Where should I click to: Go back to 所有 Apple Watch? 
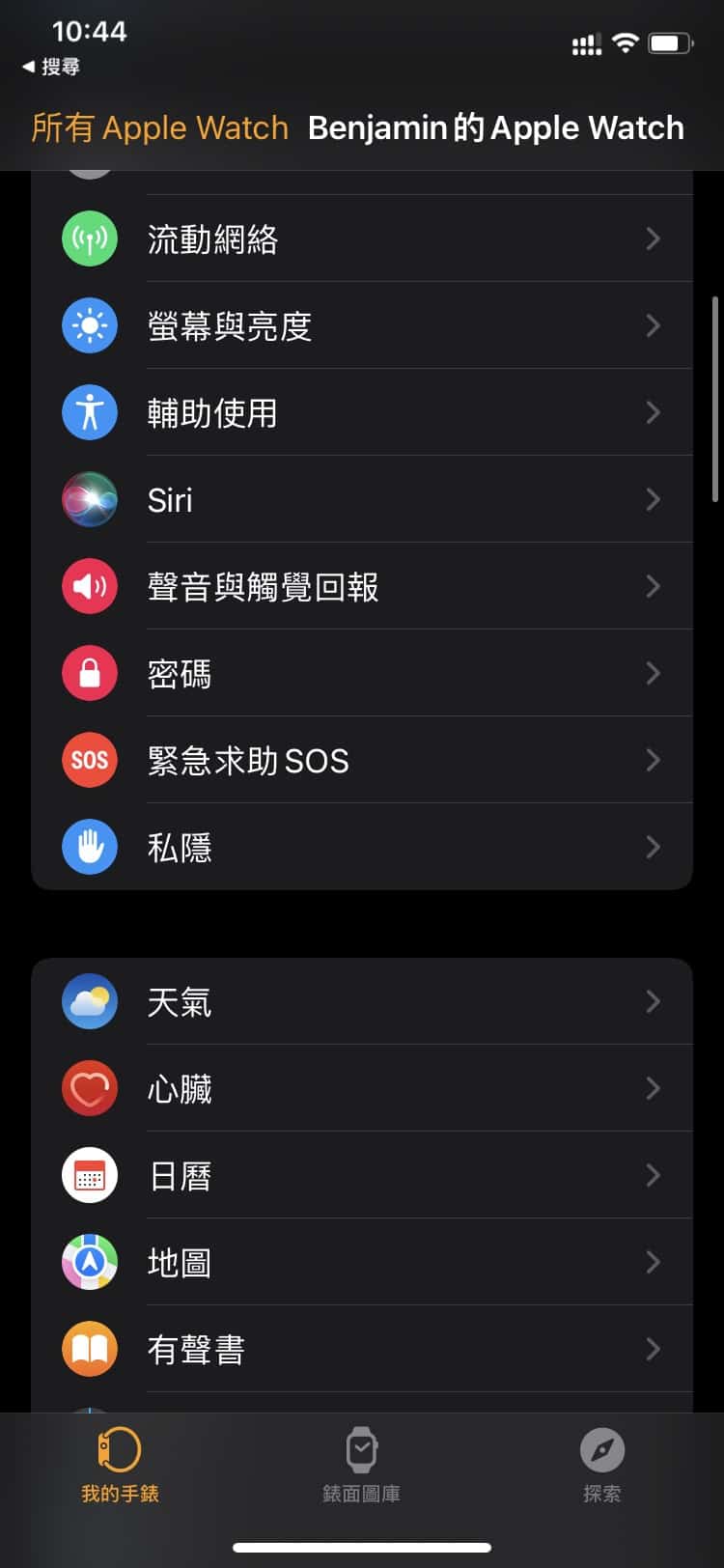(159, 127)
